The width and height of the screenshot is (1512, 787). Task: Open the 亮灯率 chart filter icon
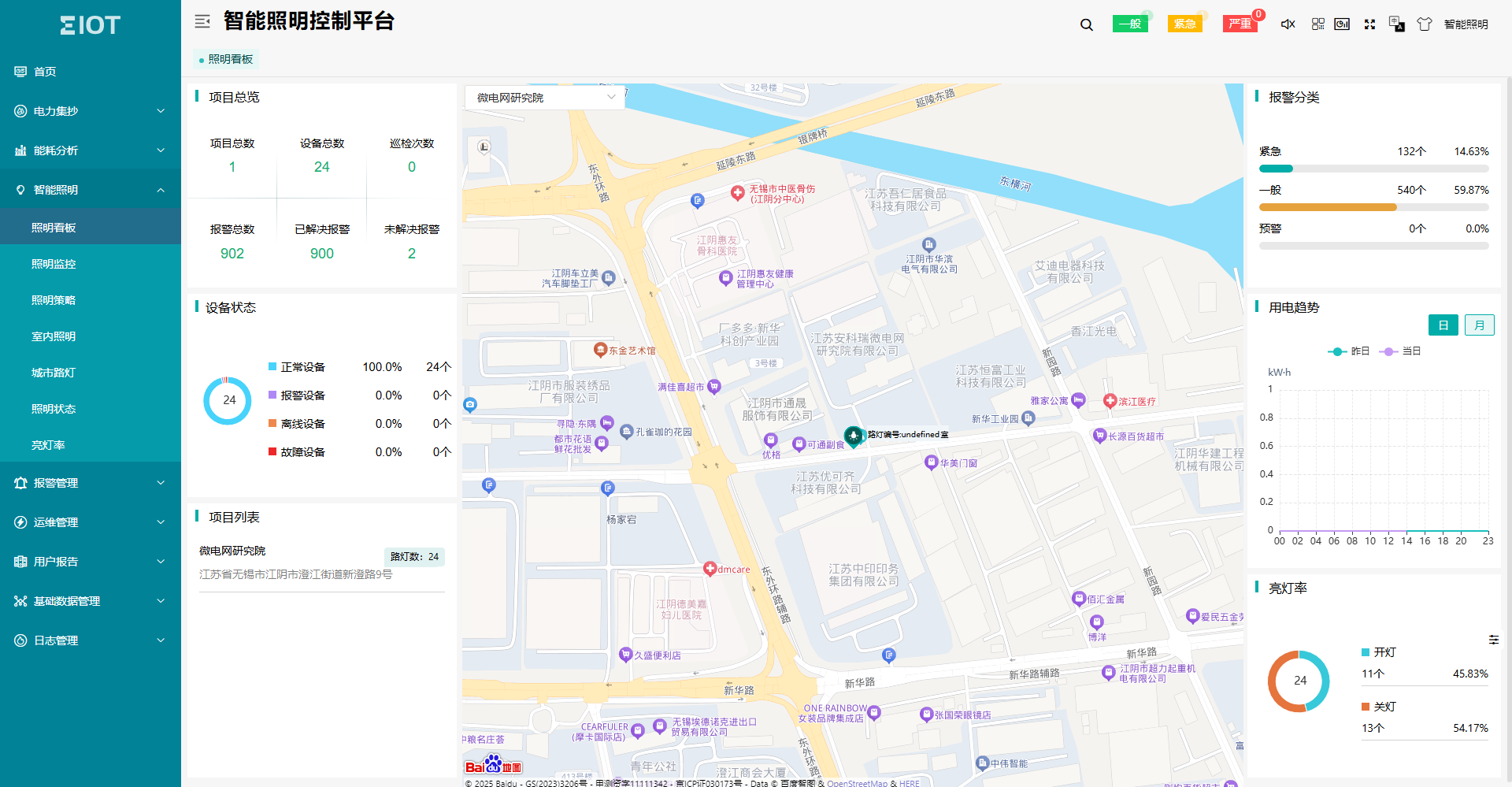(1494, 640)
